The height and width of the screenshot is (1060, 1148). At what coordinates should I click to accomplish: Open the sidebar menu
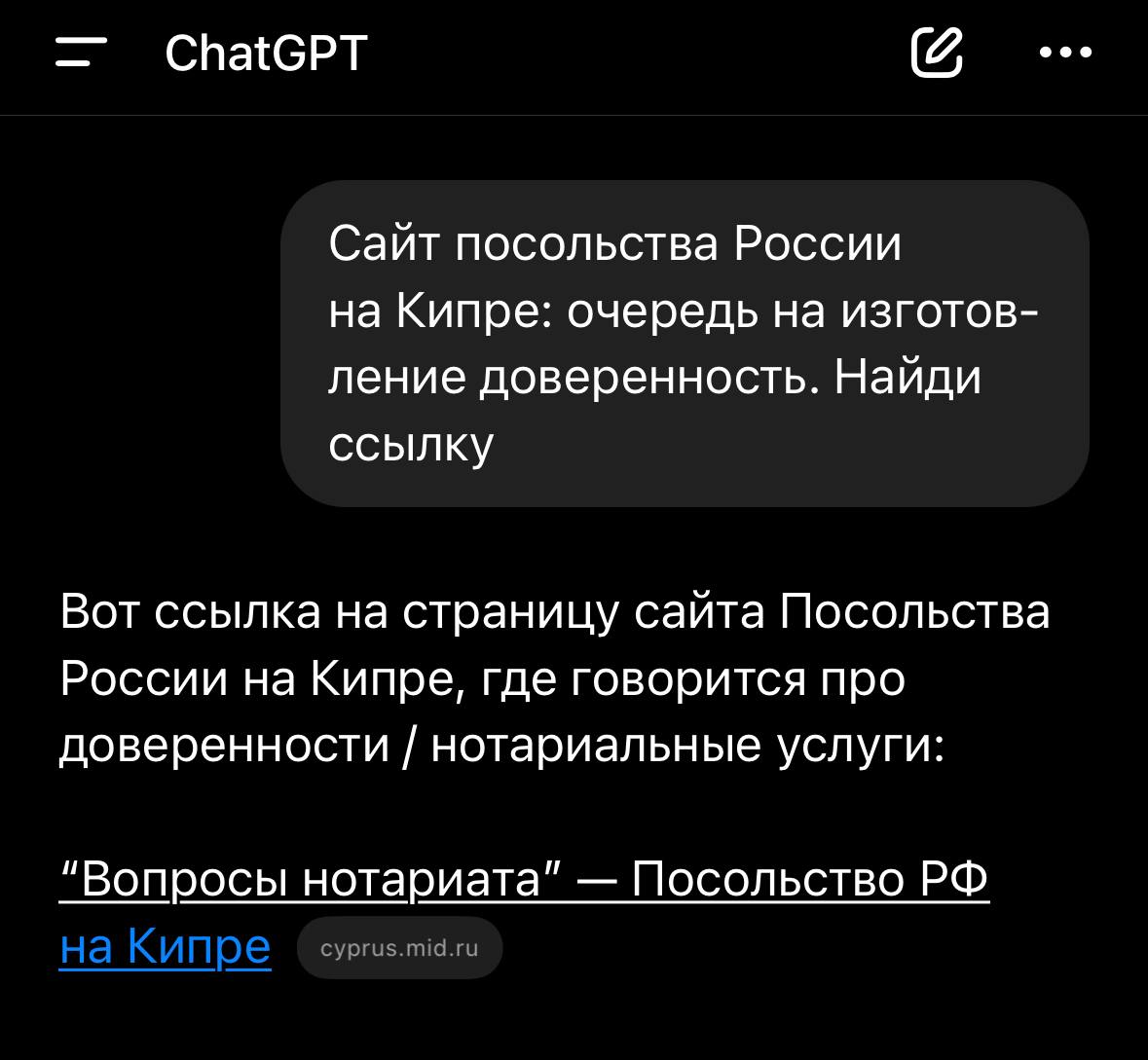pyautogui.click(x=81, y=54)
